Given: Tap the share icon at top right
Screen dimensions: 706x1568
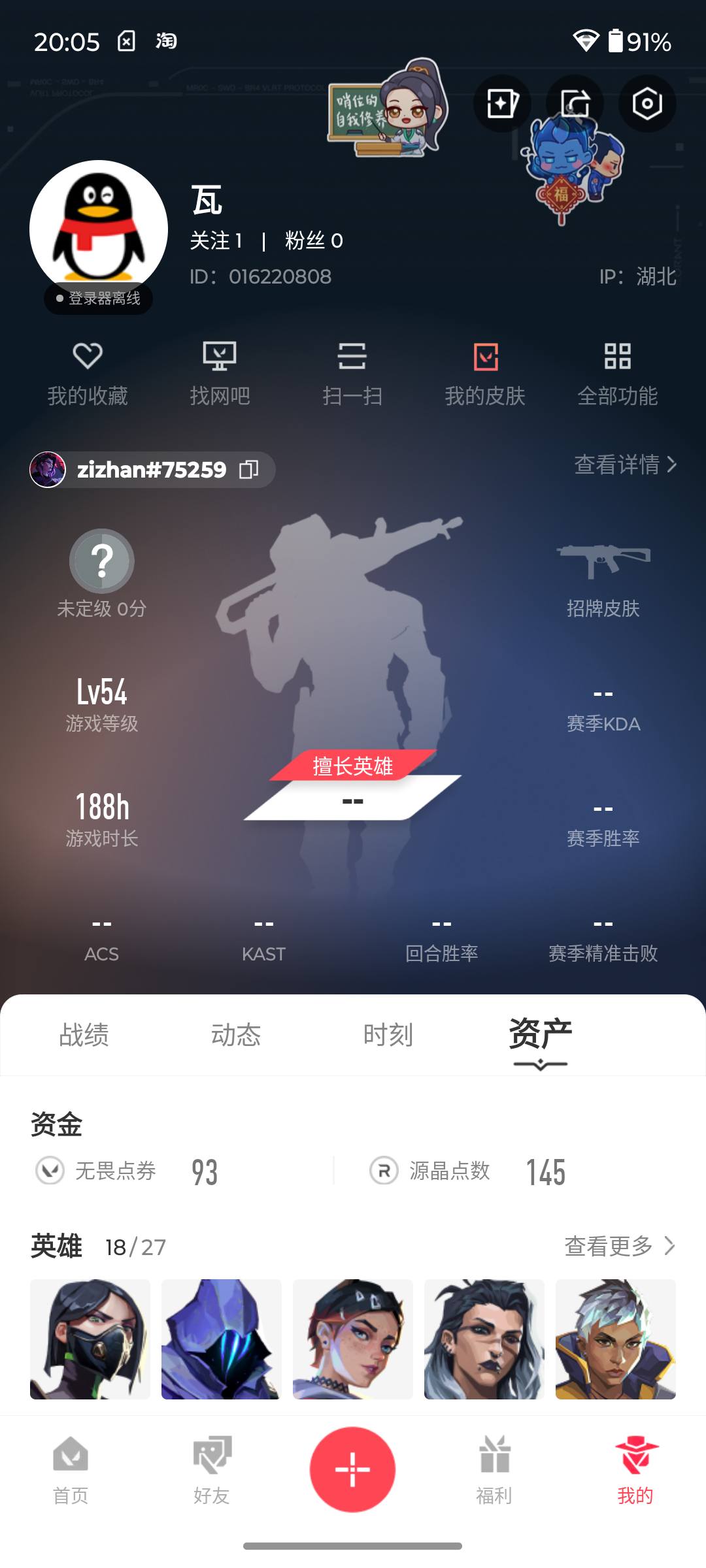Looking at the screenshot, I should coord(574,103).
